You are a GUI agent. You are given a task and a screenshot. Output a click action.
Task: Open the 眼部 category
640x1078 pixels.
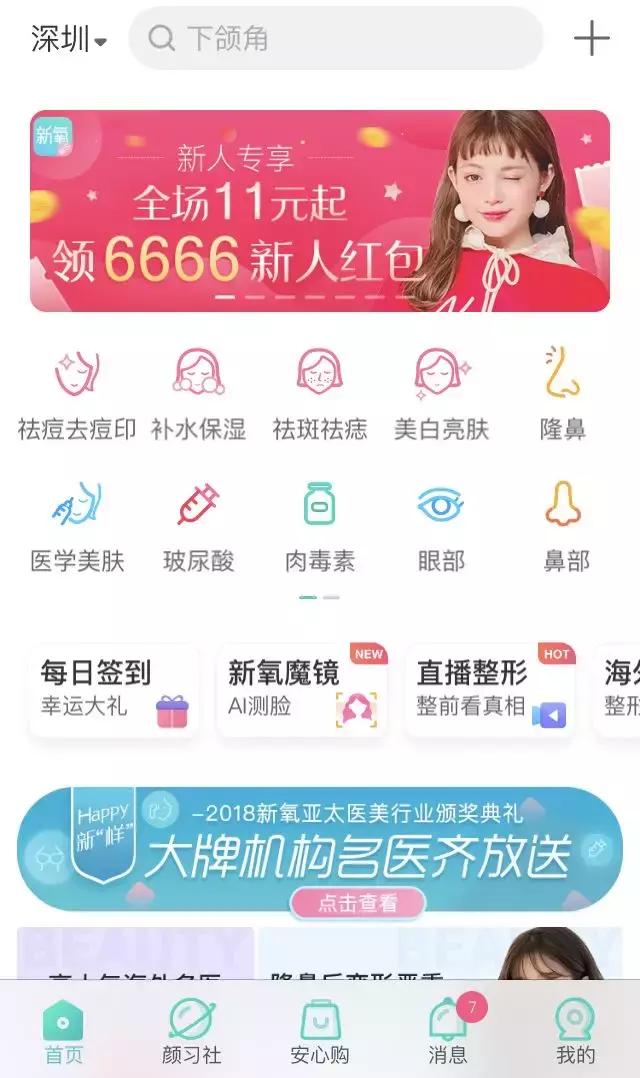pyautogui.click(x=441, y=525)
